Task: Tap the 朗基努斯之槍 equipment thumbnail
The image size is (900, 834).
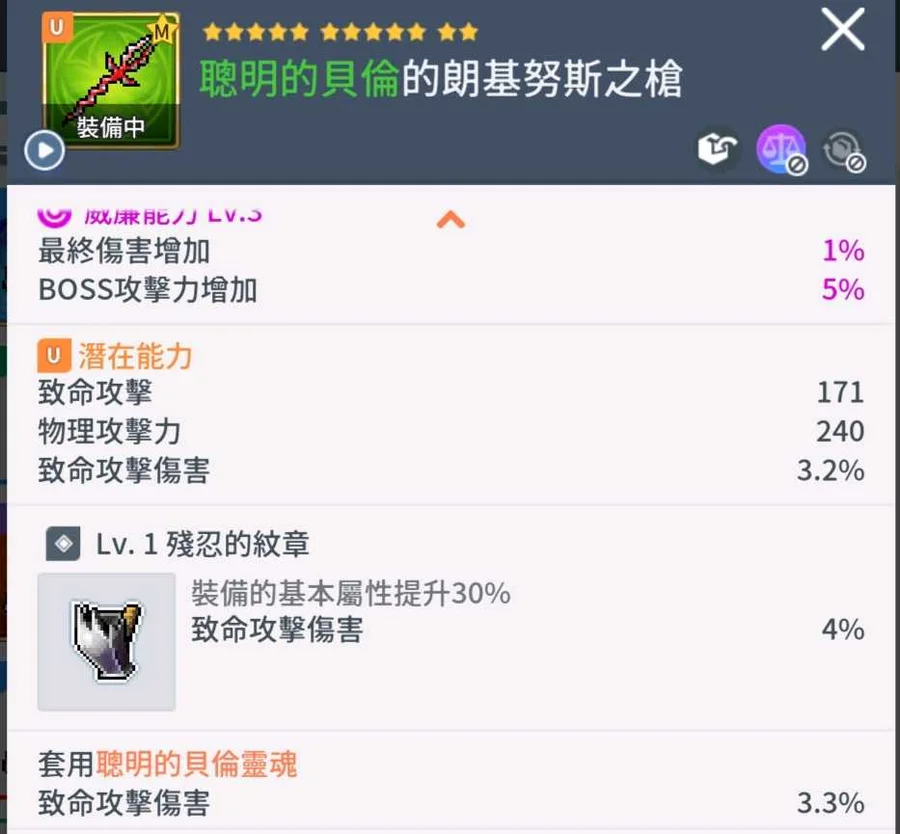Action: point(110,80)
